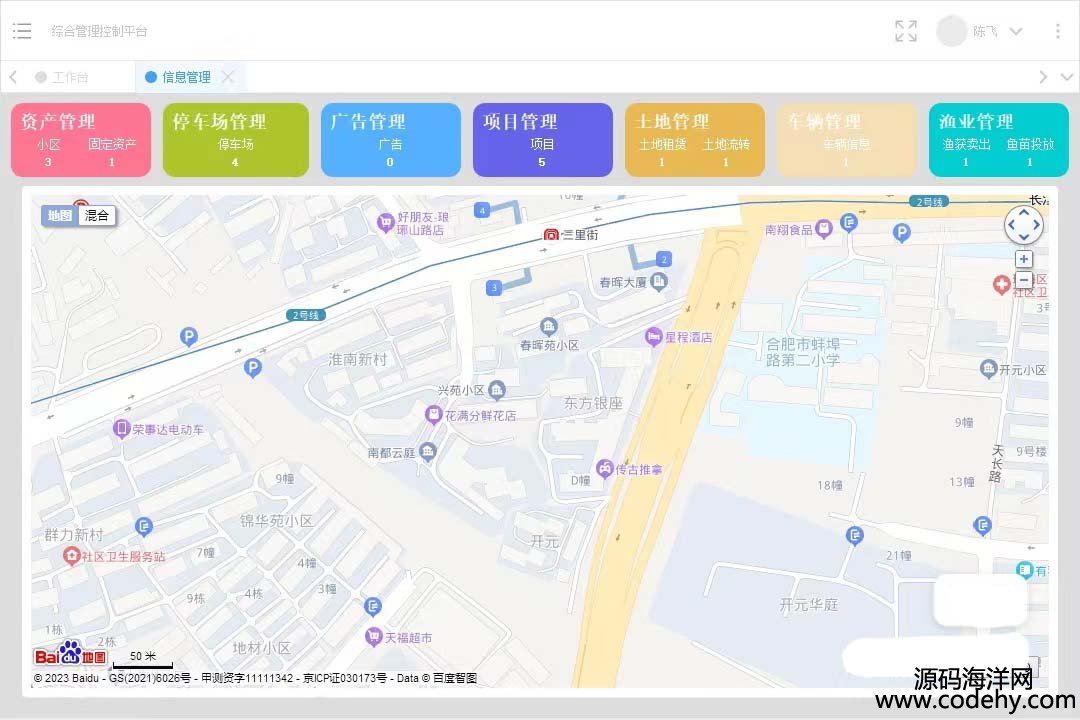Switch the map to 混合 view

[97, 215]
